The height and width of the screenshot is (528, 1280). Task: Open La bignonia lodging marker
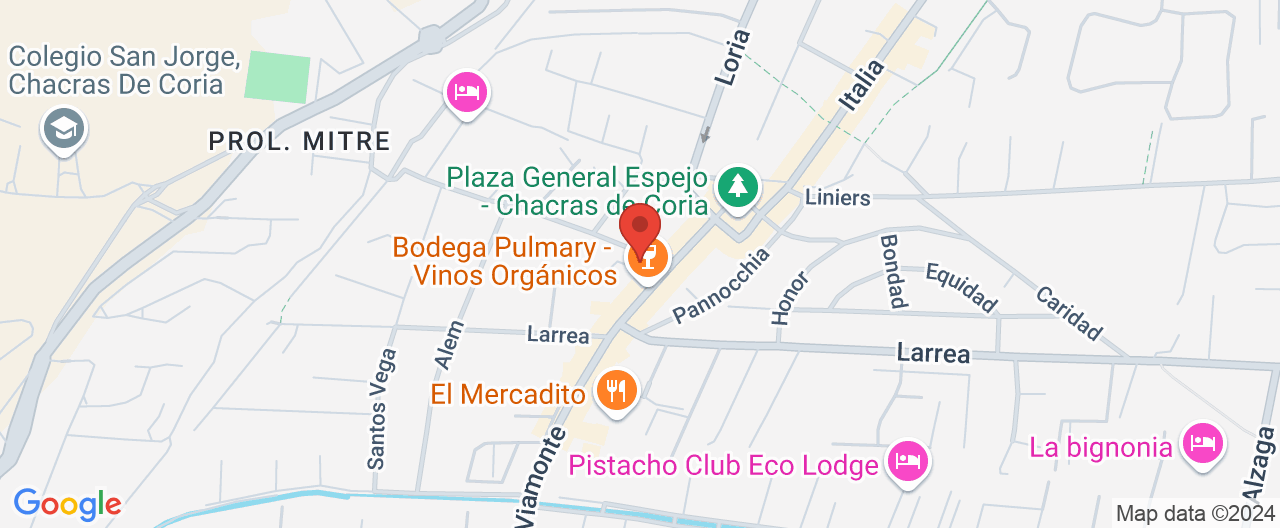pyautogui.click(x=1202, y=443)
